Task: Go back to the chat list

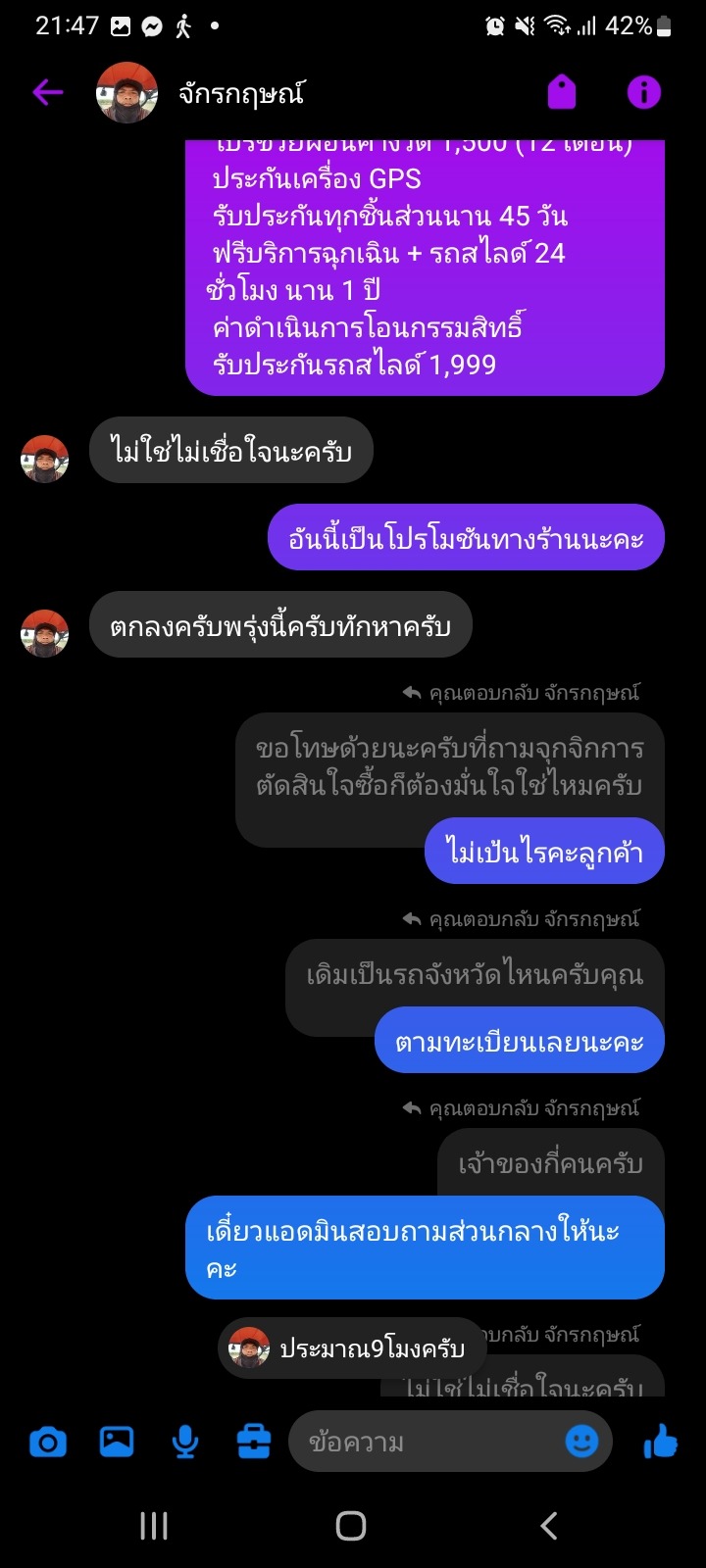Action: pyautogui.click(x=47, y=93)
